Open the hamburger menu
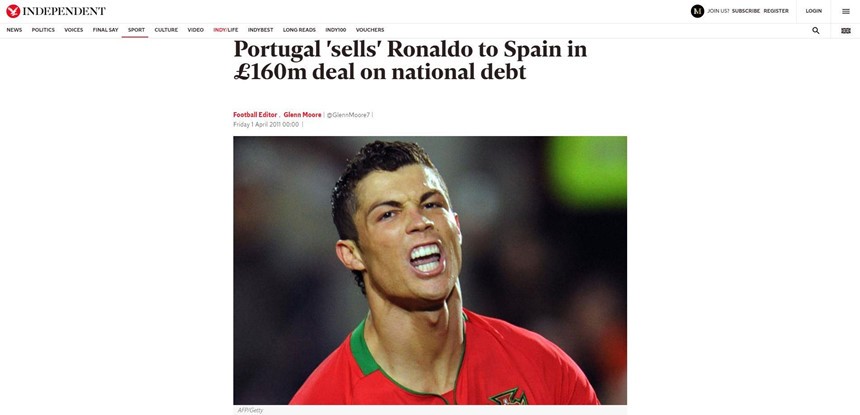The width and height of the screenshot is (860, 415). (x=845, y=11)
